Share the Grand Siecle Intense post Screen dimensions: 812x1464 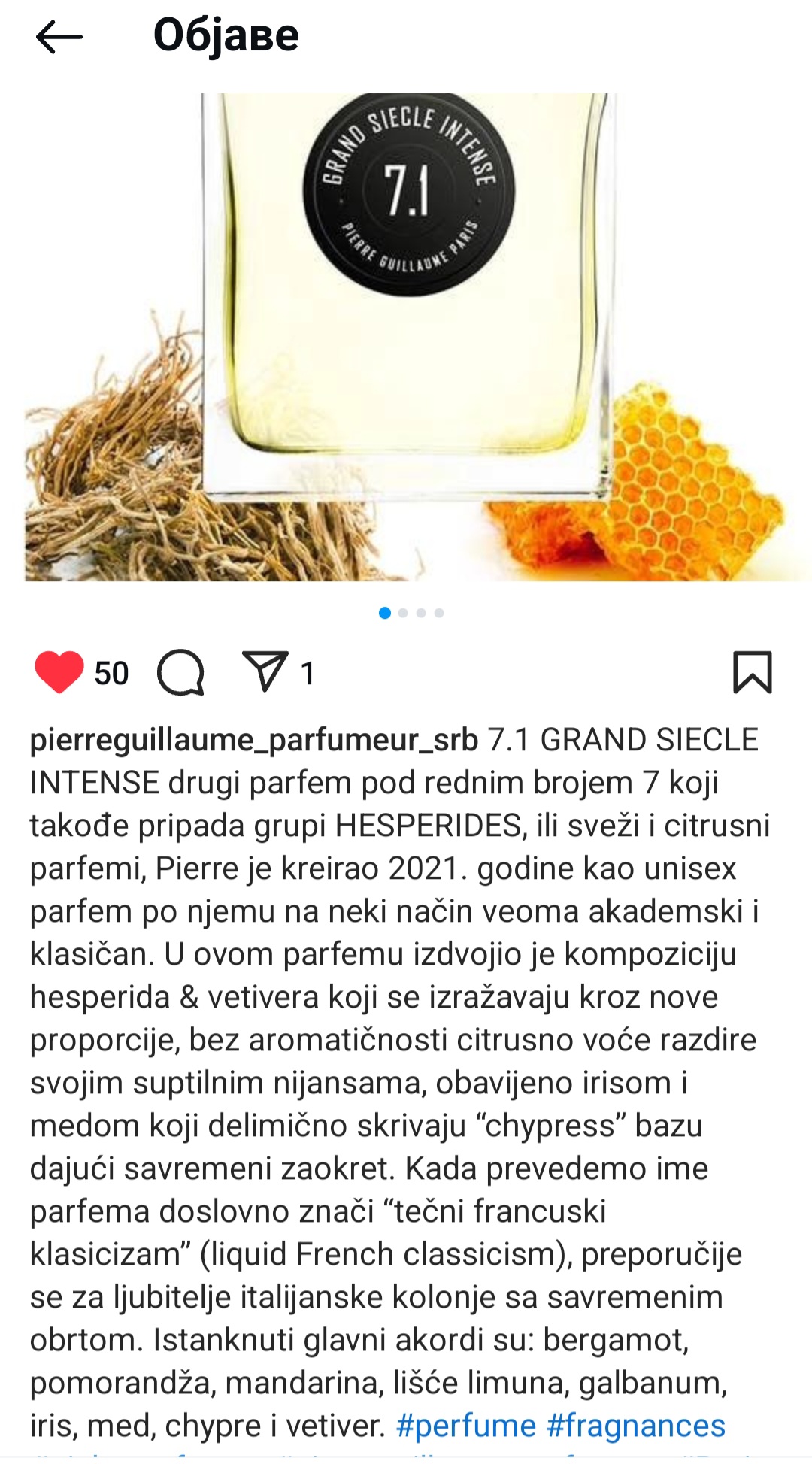pyautogui.click(x=265, y=671)
